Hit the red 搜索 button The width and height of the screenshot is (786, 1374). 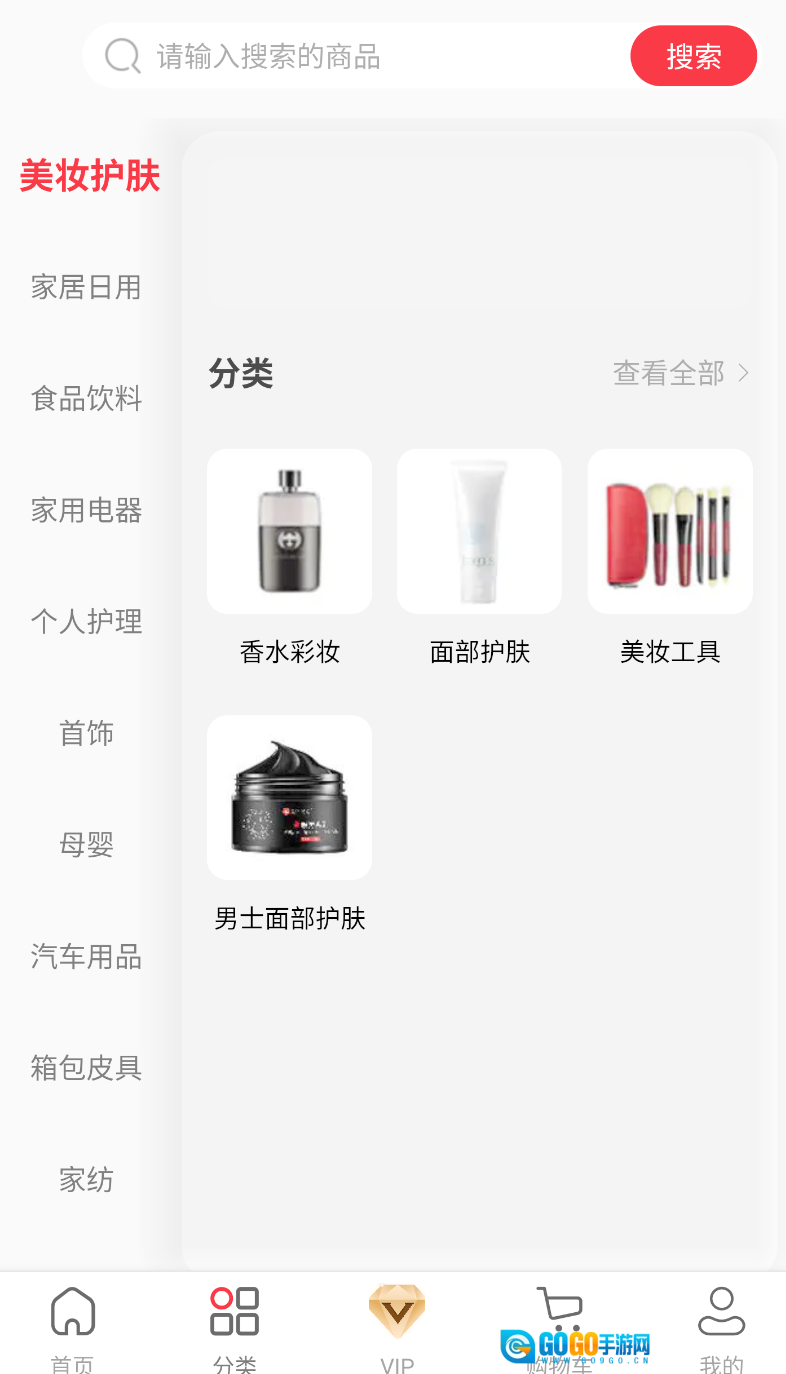[693, 56]
